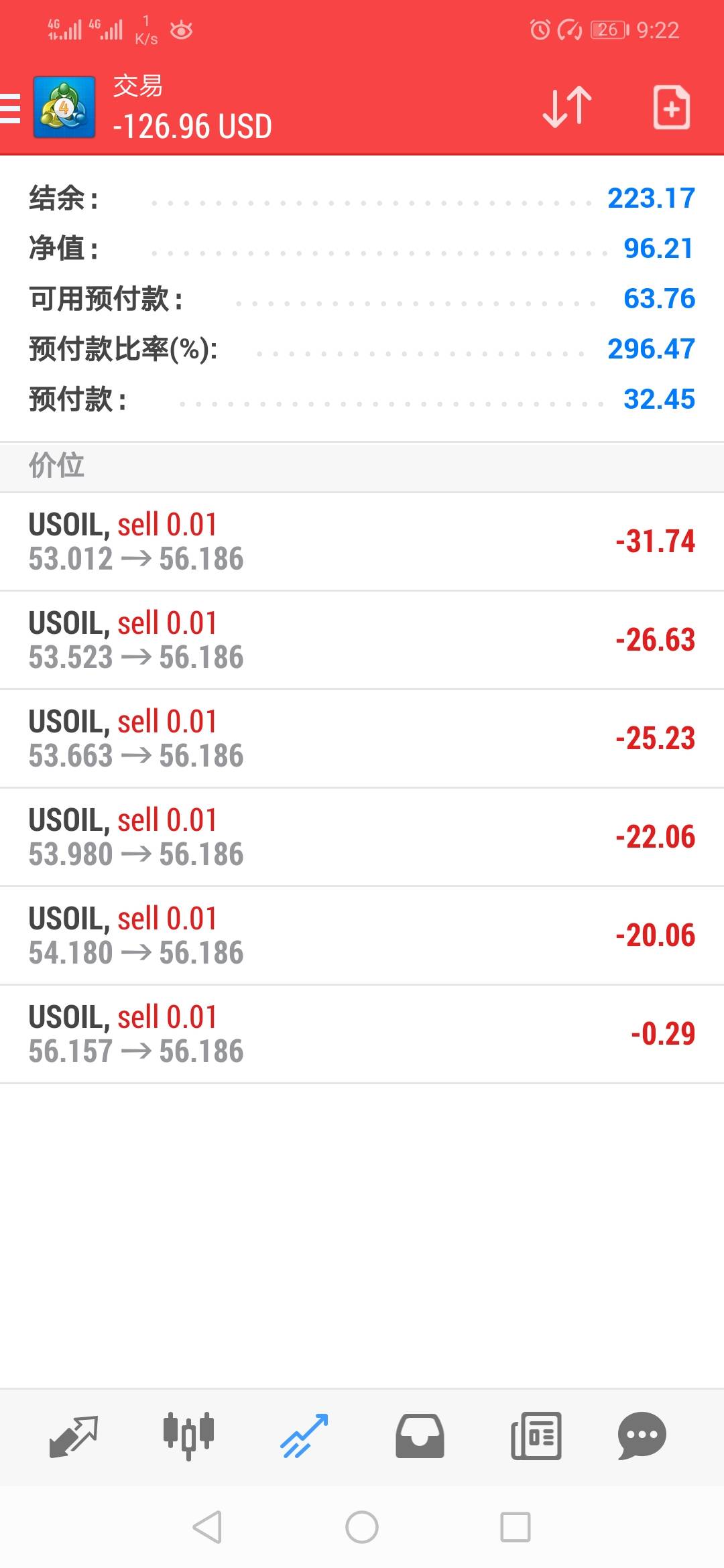Open the USOIL sell position at 56.157
The height and width of the screenshot is (1568, 724).
362,1034
